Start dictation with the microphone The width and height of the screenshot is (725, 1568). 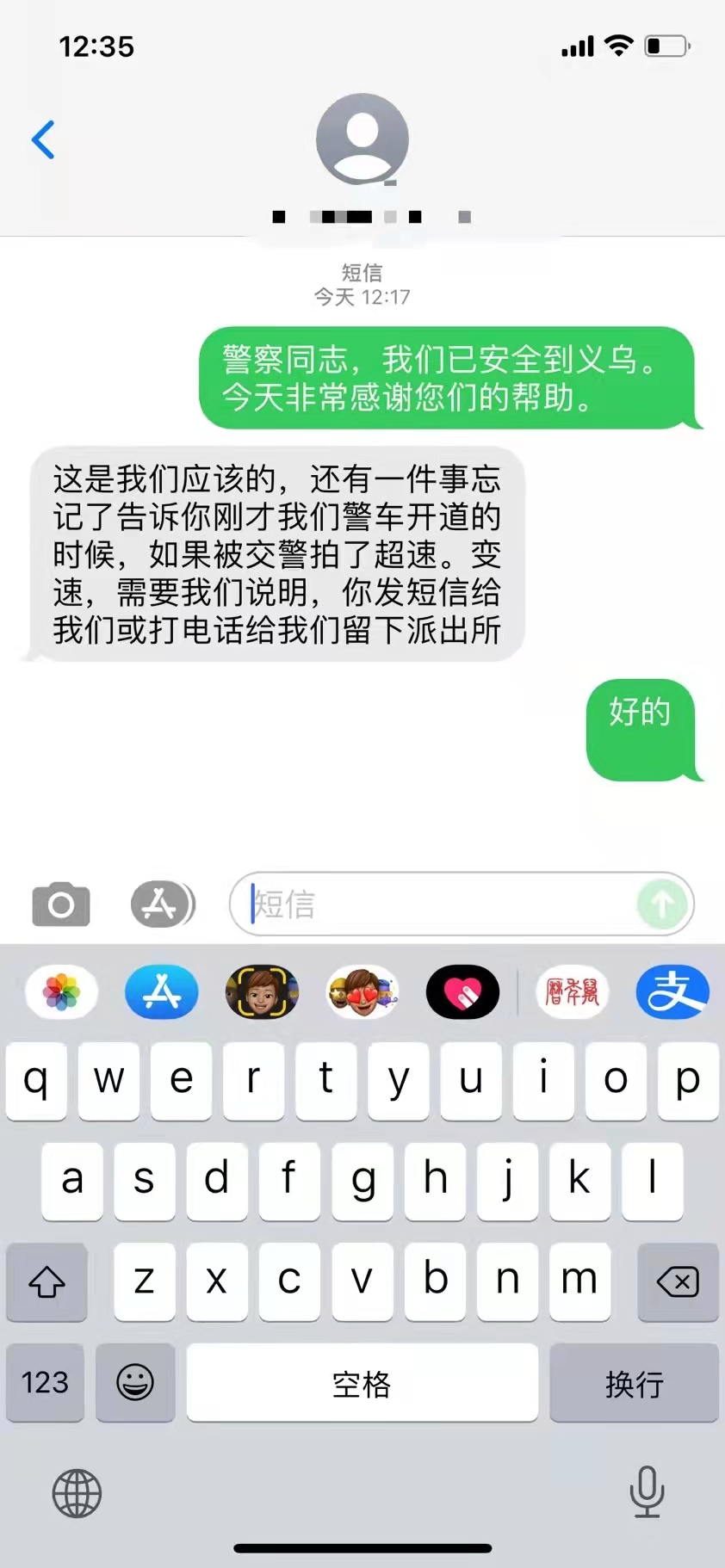click(647, 1491)
